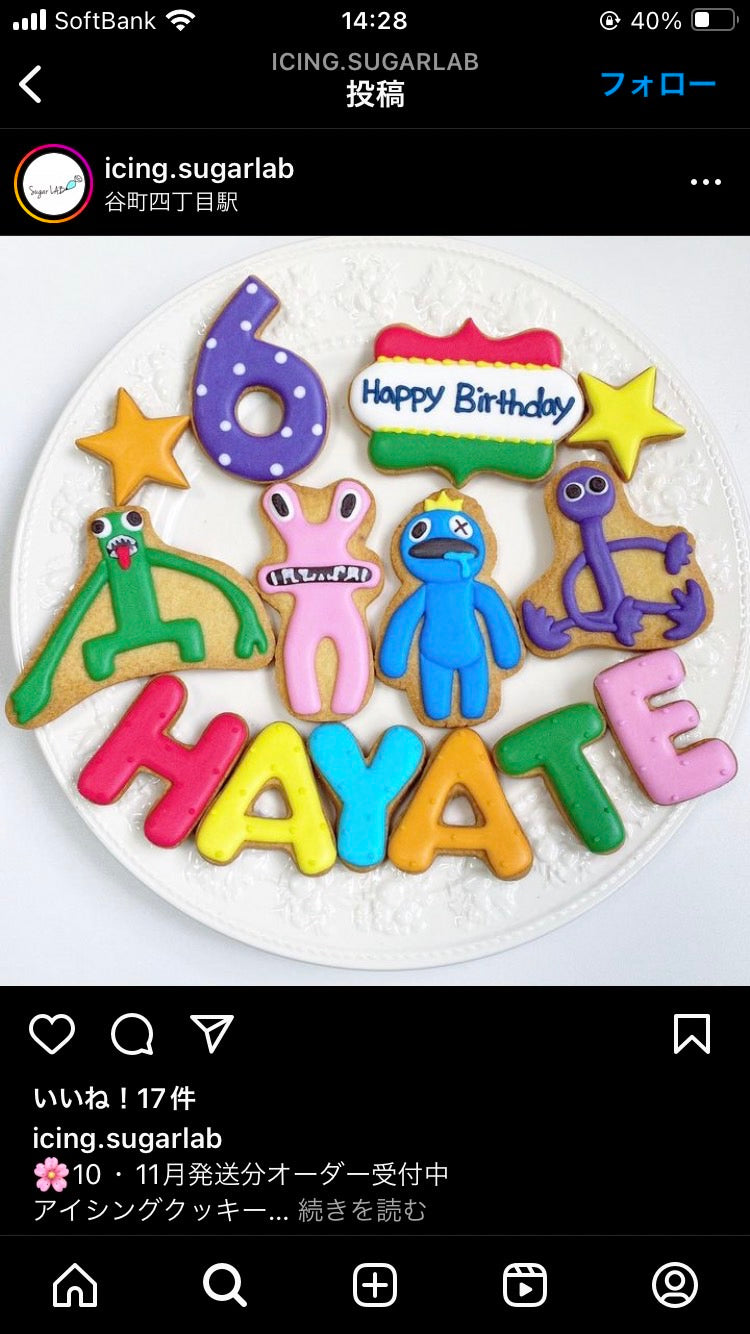View who liked via いいね！17件

[114, 1098]
